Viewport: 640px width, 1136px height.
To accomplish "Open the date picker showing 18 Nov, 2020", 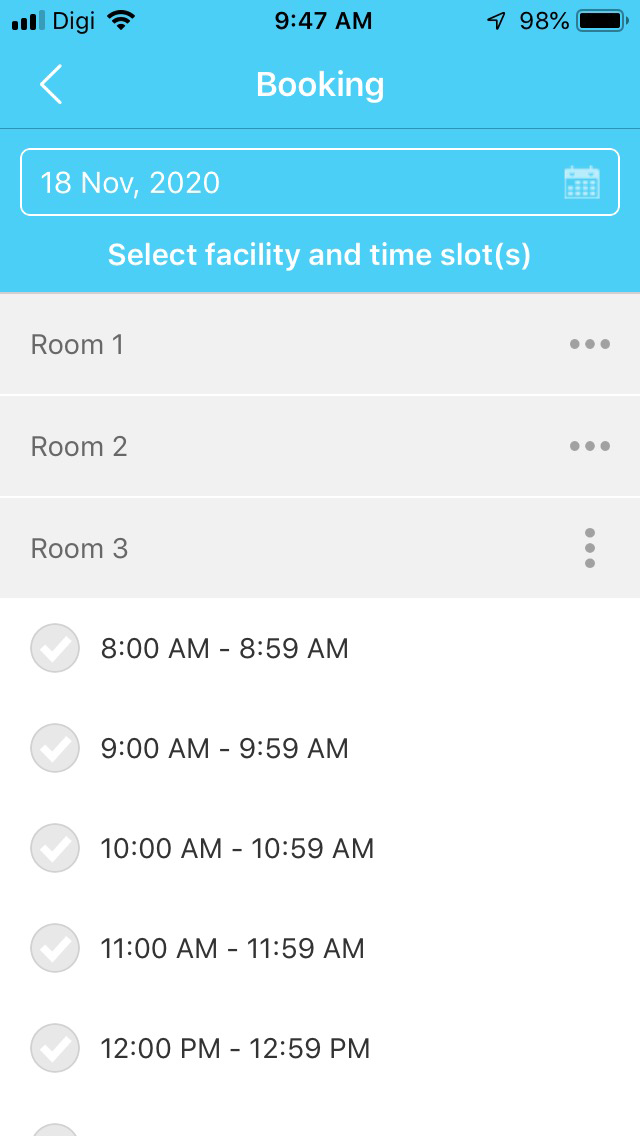I will [x=320, y=182].
